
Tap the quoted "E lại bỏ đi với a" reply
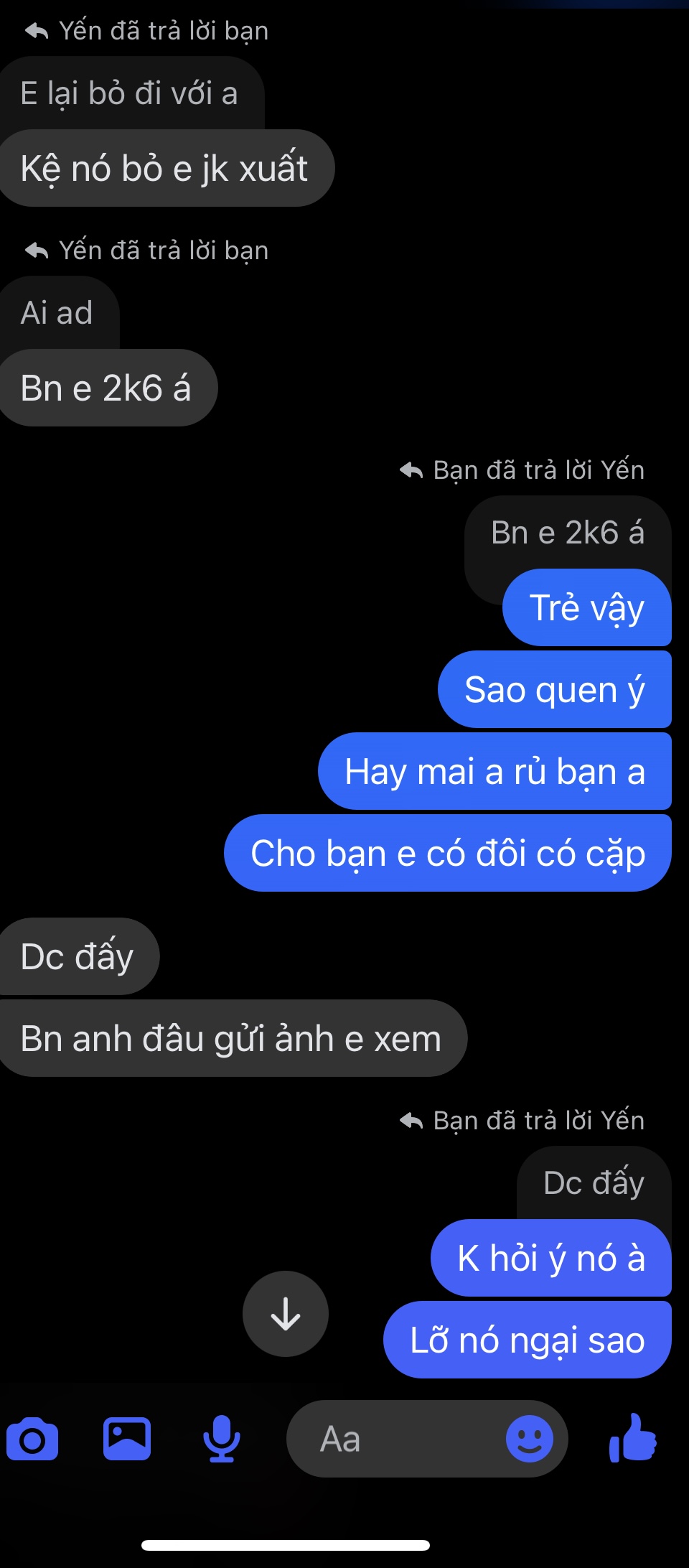click(129, 93)
